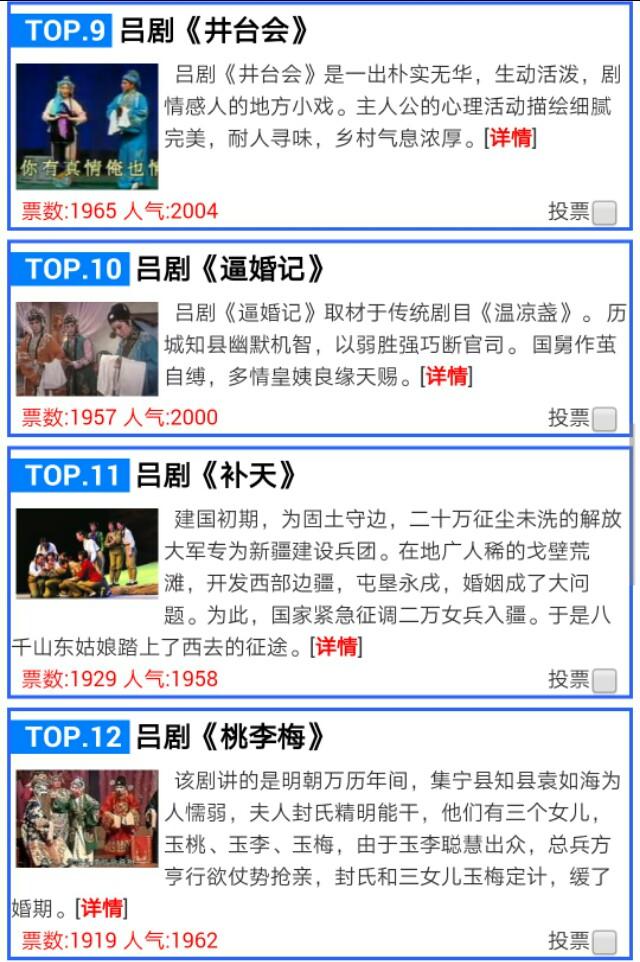
Task: Open 详情 link for 《井台会》
Action: click(510, 138)
